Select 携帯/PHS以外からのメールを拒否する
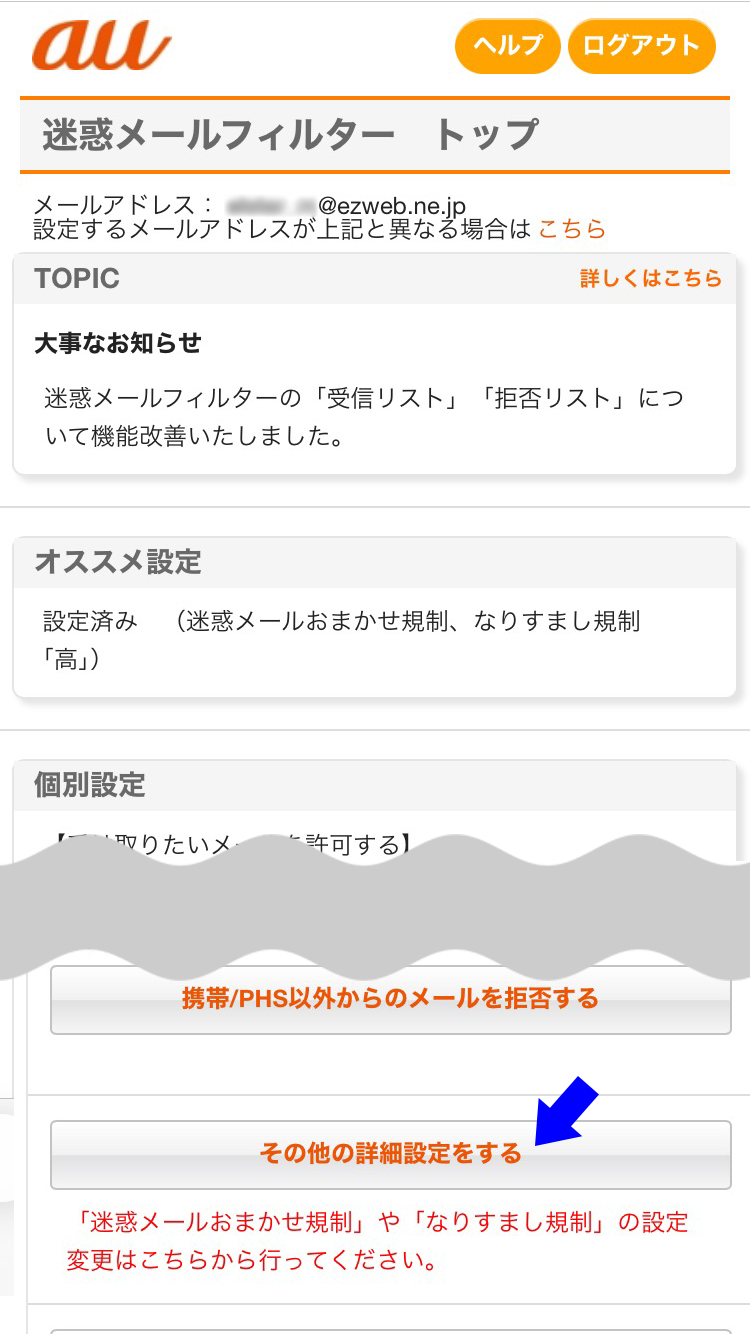 point(390,999)
